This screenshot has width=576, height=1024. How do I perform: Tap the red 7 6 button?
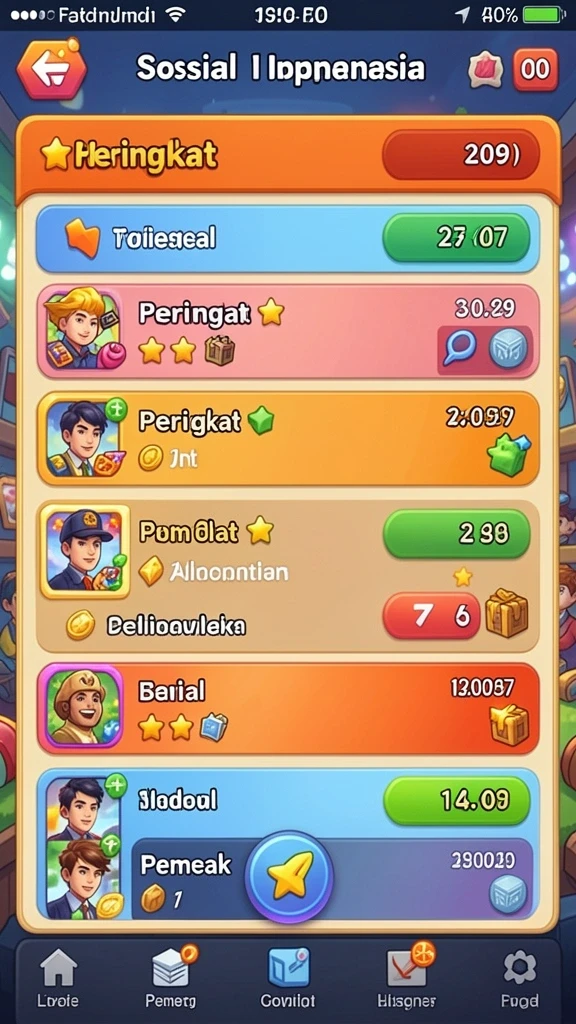pyautogui.click(x=432, y=616)
